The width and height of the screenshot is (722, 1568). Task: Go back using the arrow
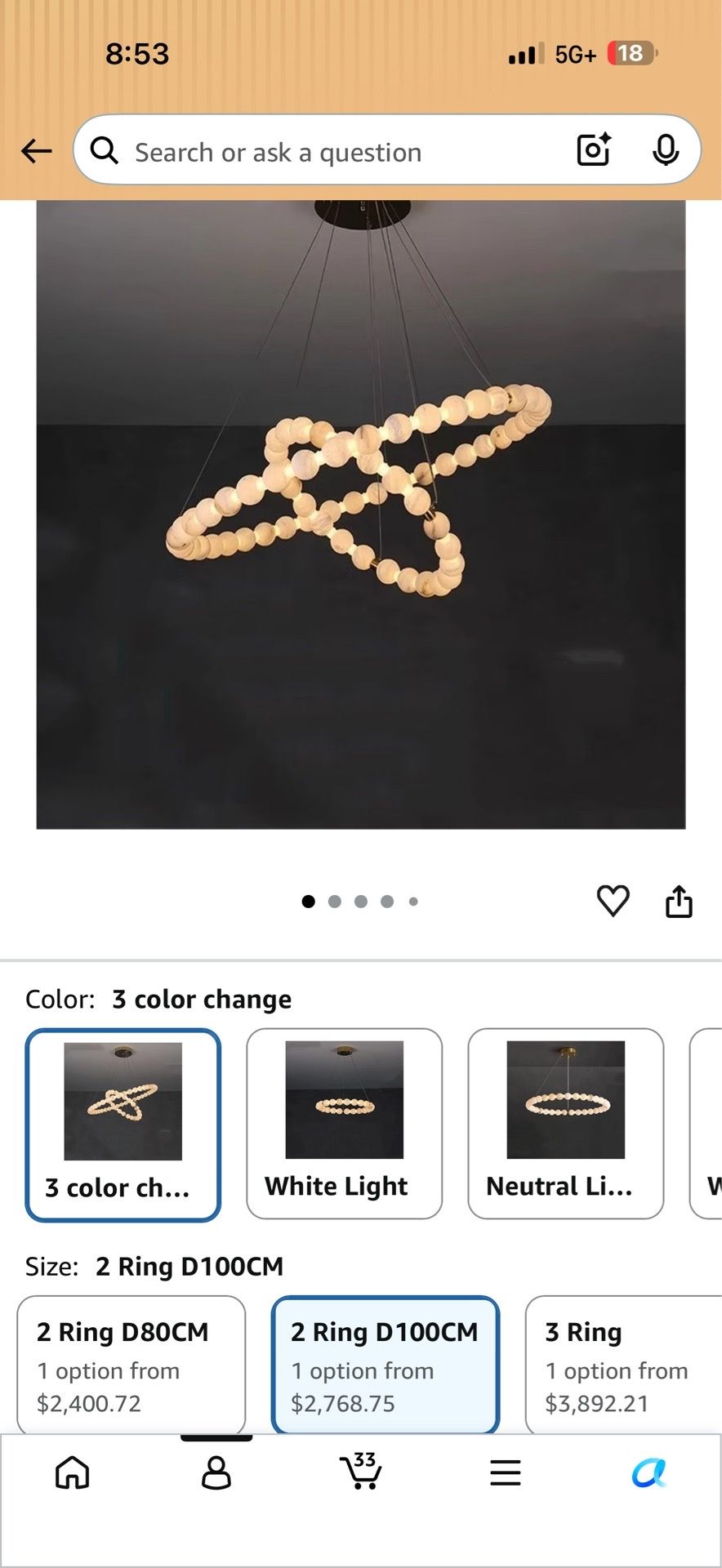click(37, 151)
